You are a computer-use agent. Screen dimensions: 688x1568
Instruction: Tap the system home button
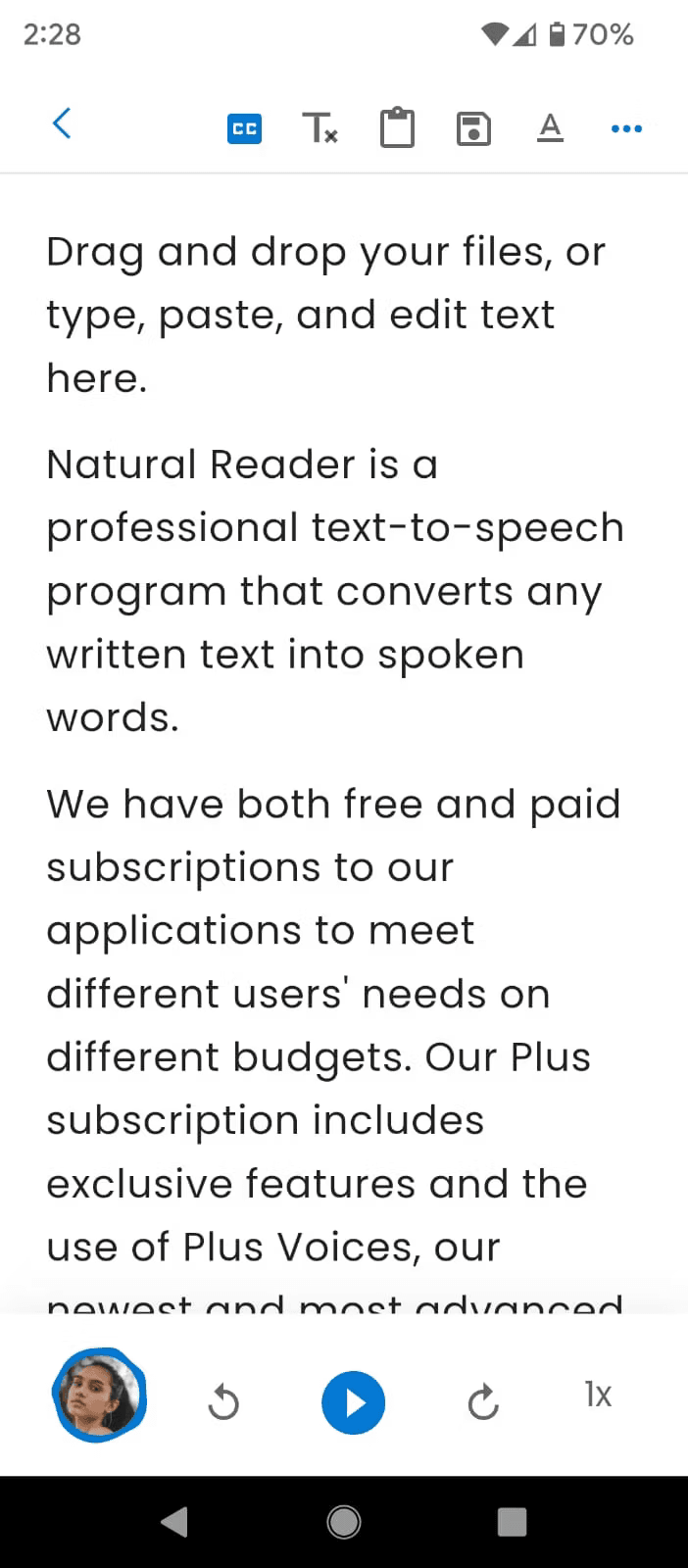pos(344,1522)
